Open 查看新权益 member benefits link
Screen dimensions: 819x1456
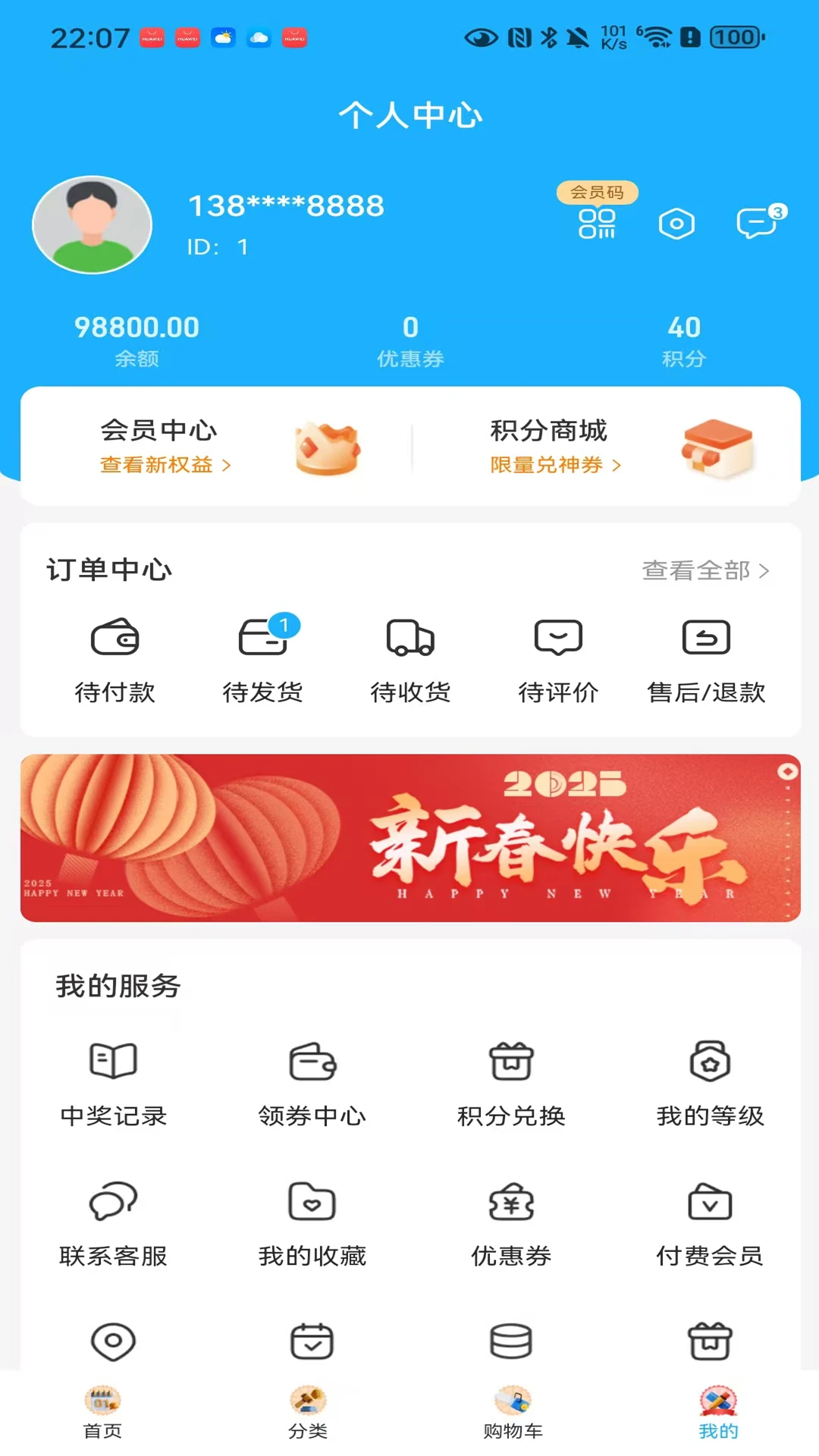click(165, 465)
